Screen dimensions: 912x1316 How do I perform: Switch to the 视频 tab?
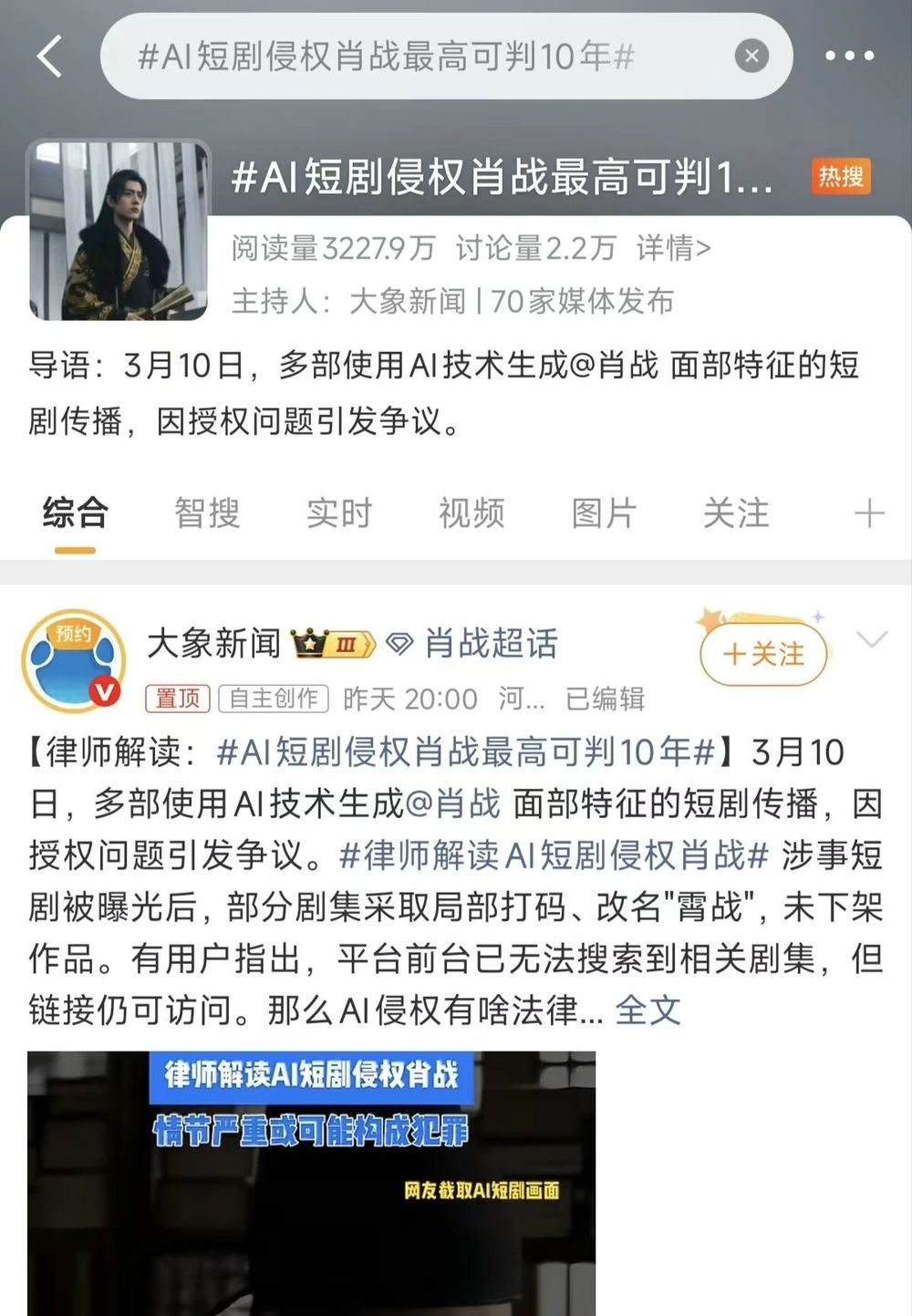click(x=472, y=513)
